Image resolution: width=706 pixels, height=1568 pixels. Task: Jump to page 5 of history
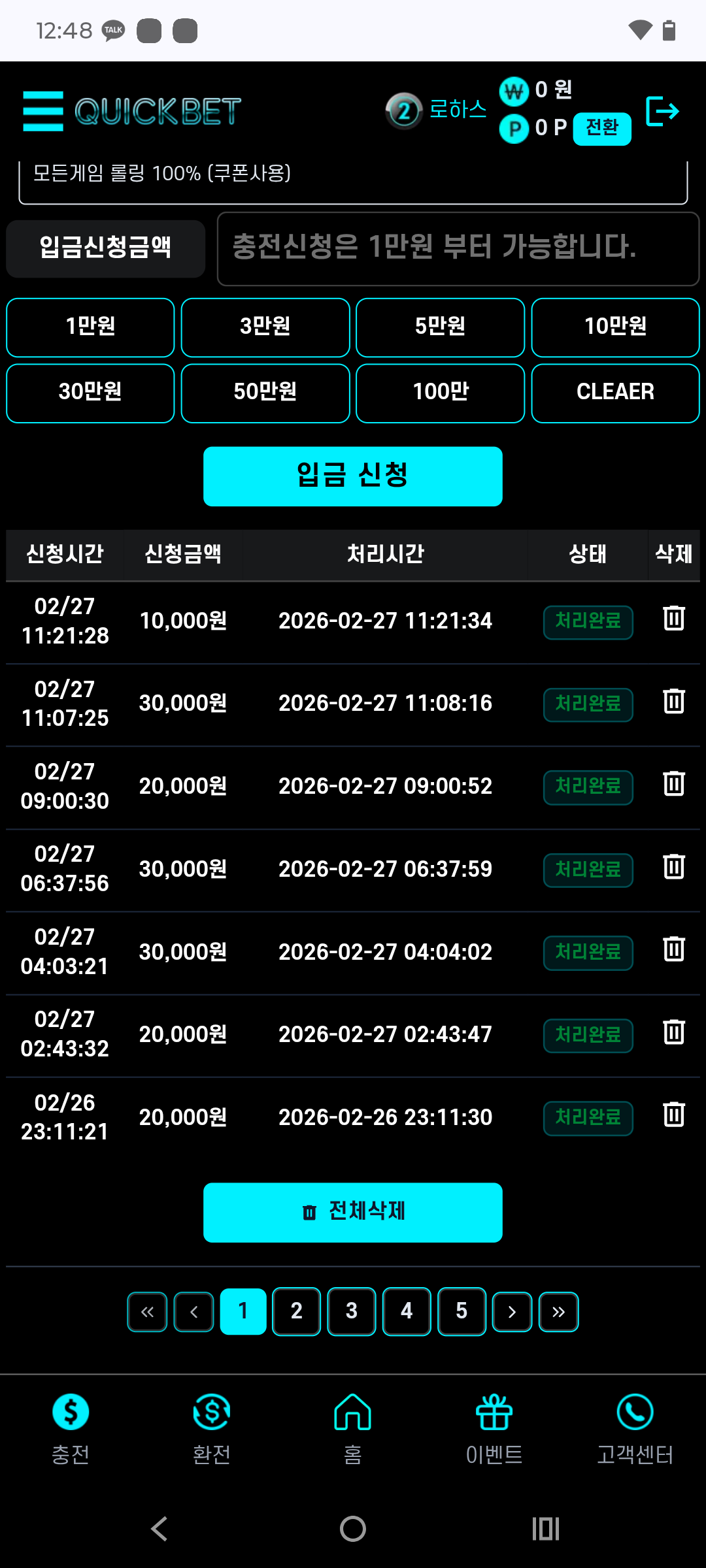tap(462, 1311)
